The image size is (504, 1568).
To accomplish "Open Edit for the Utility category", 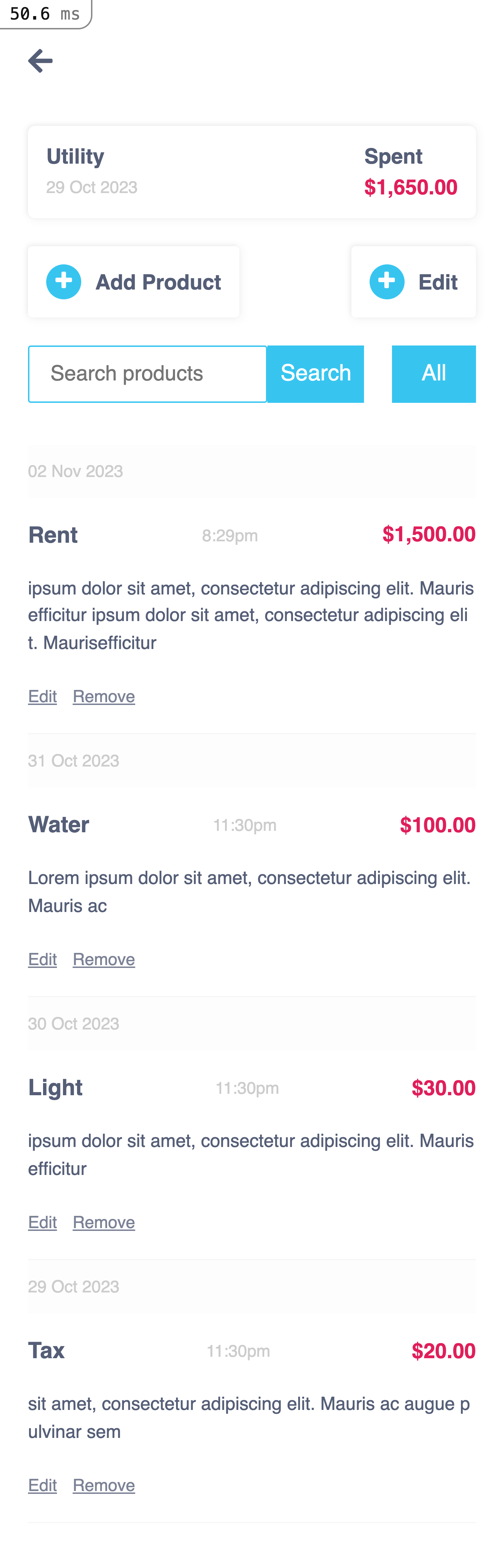I will tap(413, 282).
